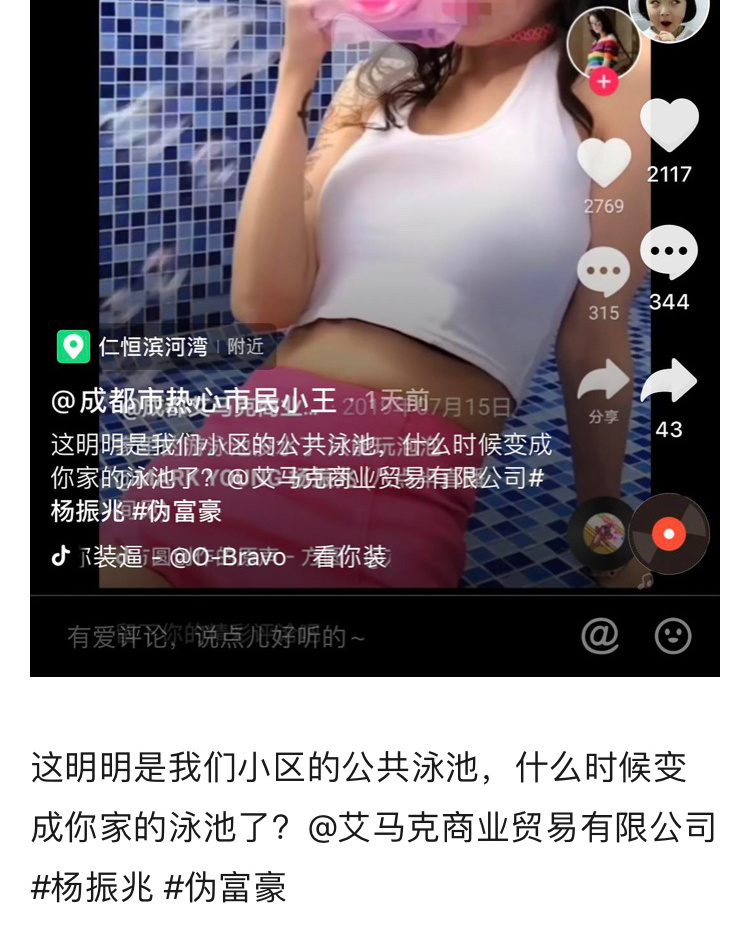The width and height of the screenshot is (750, 926).
Task: Open the emoji smiley in comment bar
Action: [674, 636]
